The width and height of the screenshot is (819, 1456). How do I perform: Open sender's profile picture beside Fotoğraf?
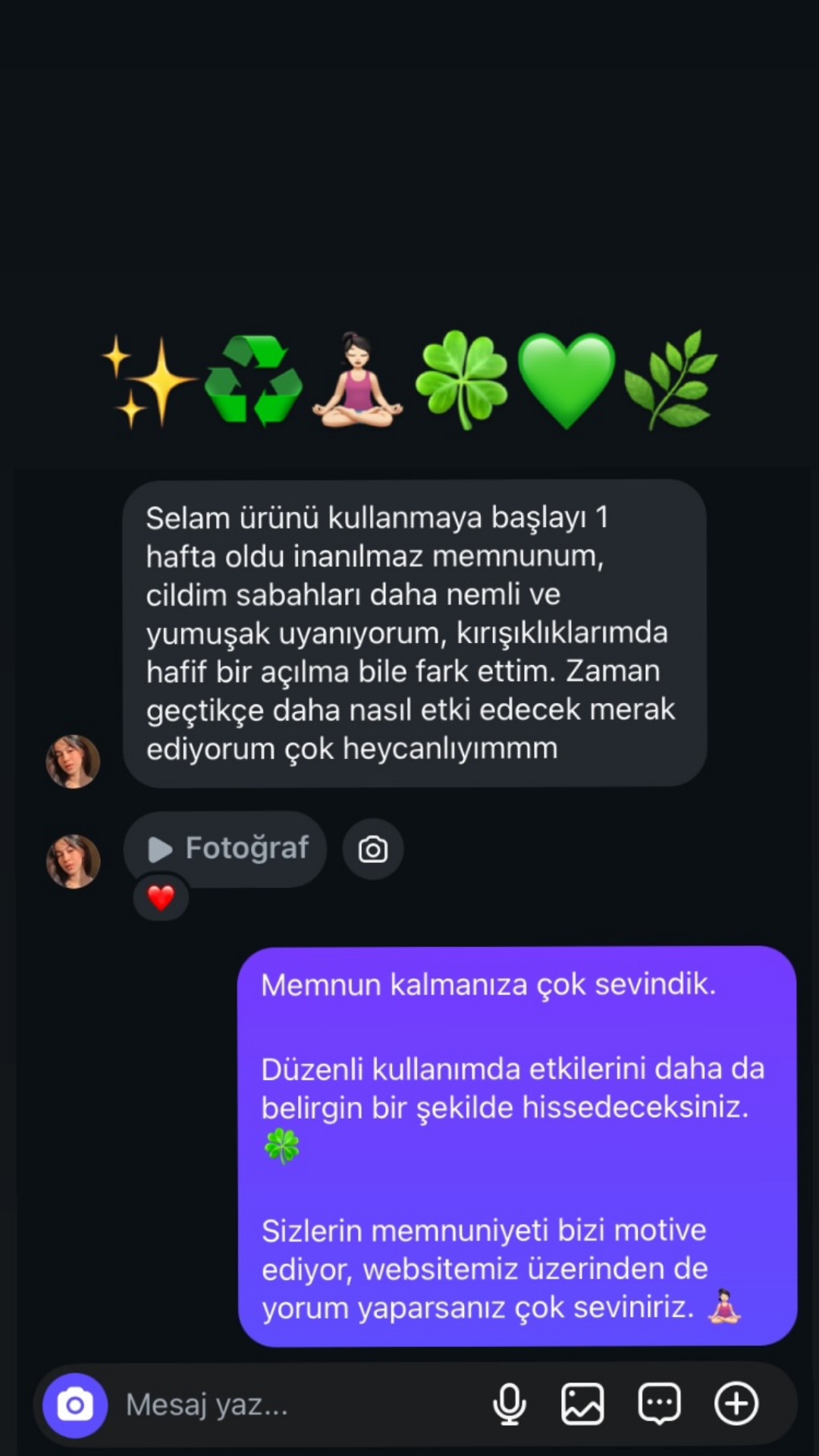pos(73,861)
